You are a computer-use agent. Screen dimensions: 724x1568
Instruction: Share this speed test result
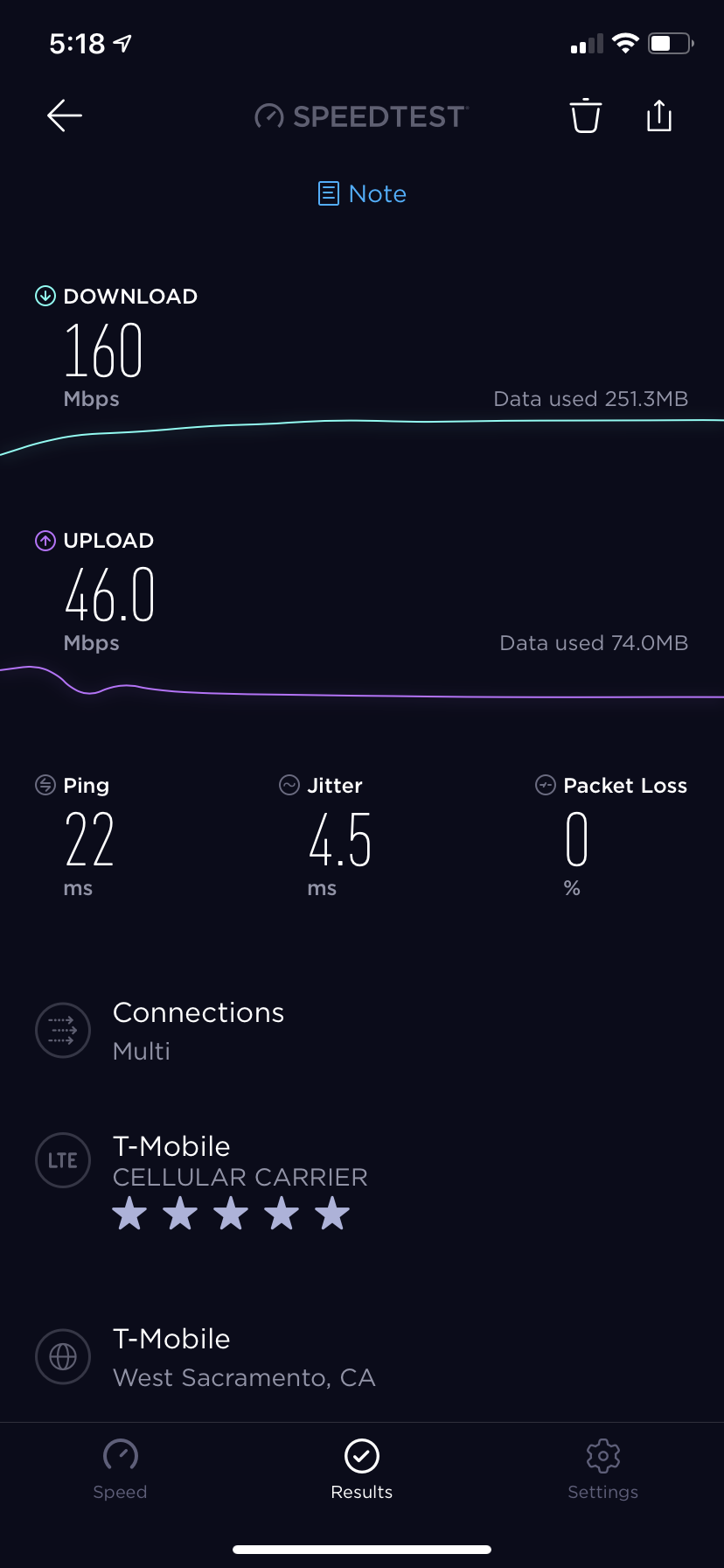click(659, 115)
